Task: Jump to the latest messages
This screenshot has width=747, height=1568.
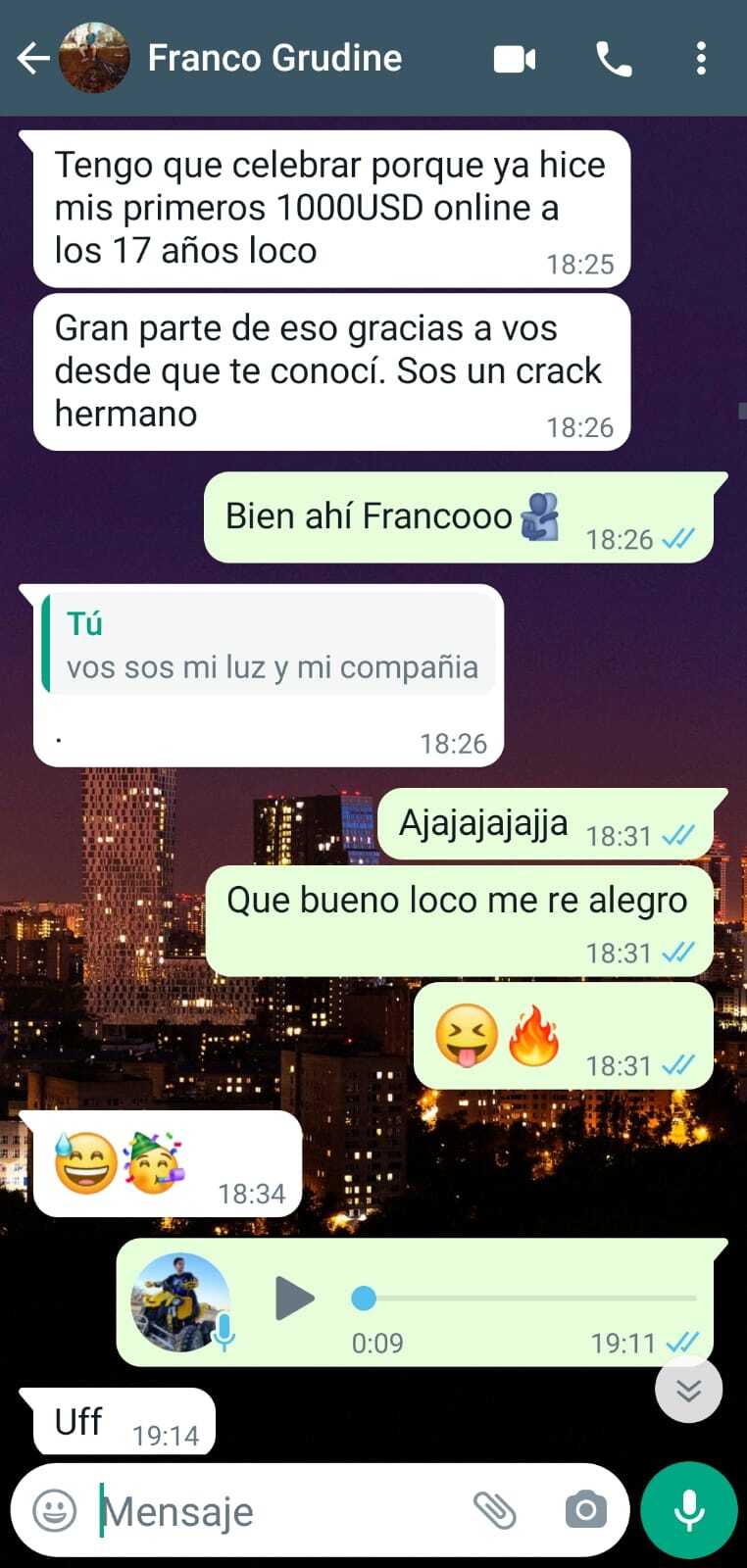Action: pyautogui.click(x=688, y=1390)
